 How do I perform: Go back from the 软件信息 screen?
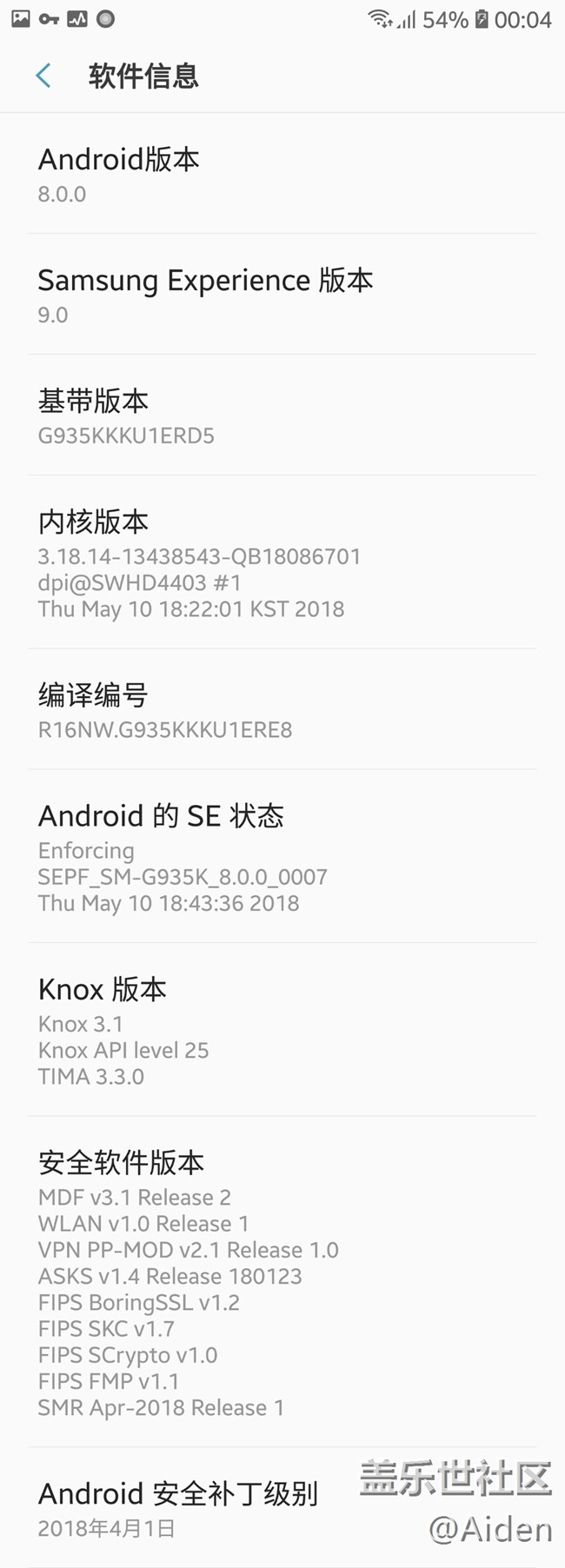click(43, 76)
